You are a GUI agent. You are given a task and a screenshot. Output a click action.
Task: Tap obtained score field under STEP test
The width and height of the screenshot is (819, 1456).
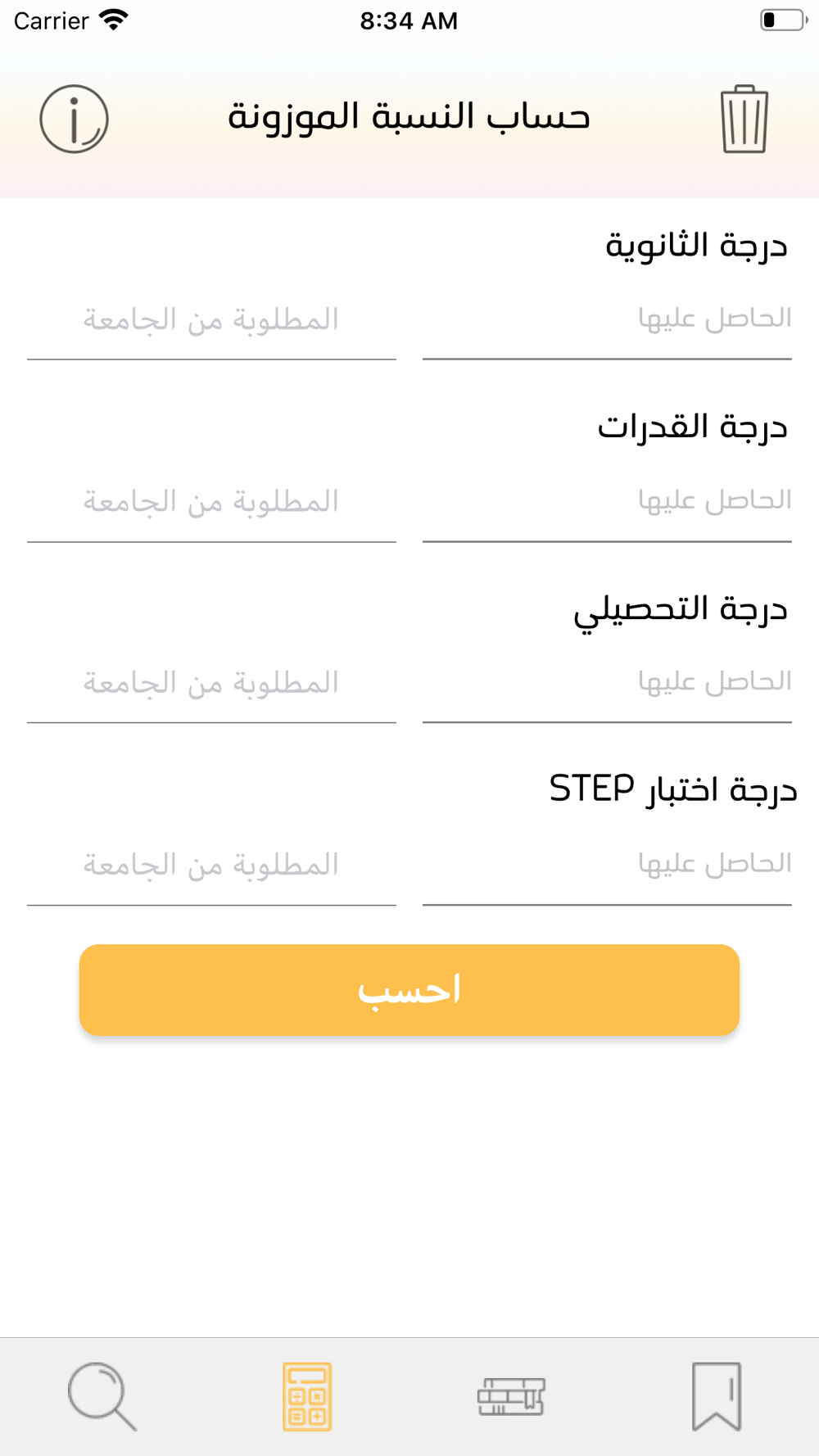(607, 865)
